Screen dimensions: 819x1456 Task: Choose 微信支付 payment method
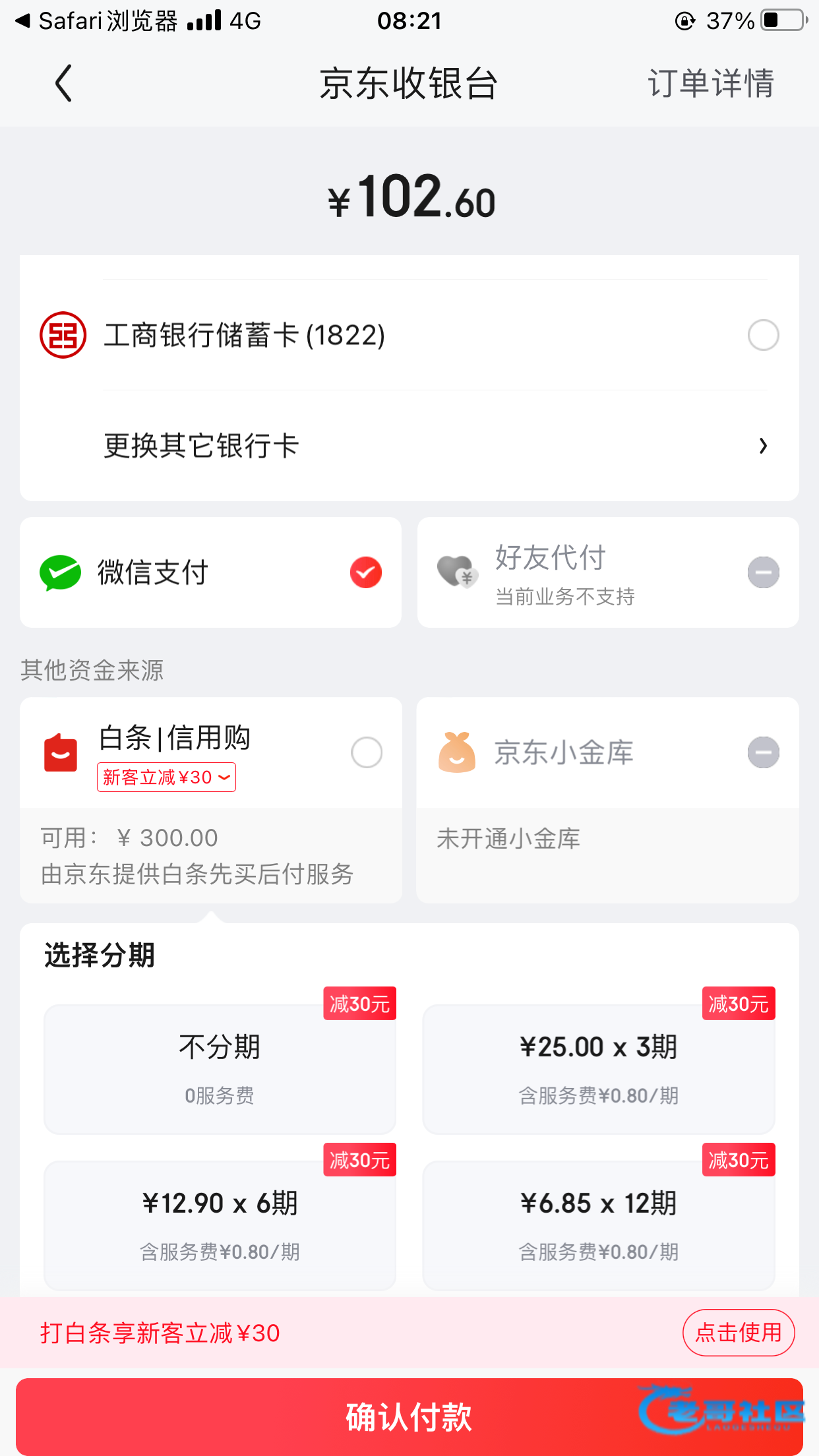[210, 572]
